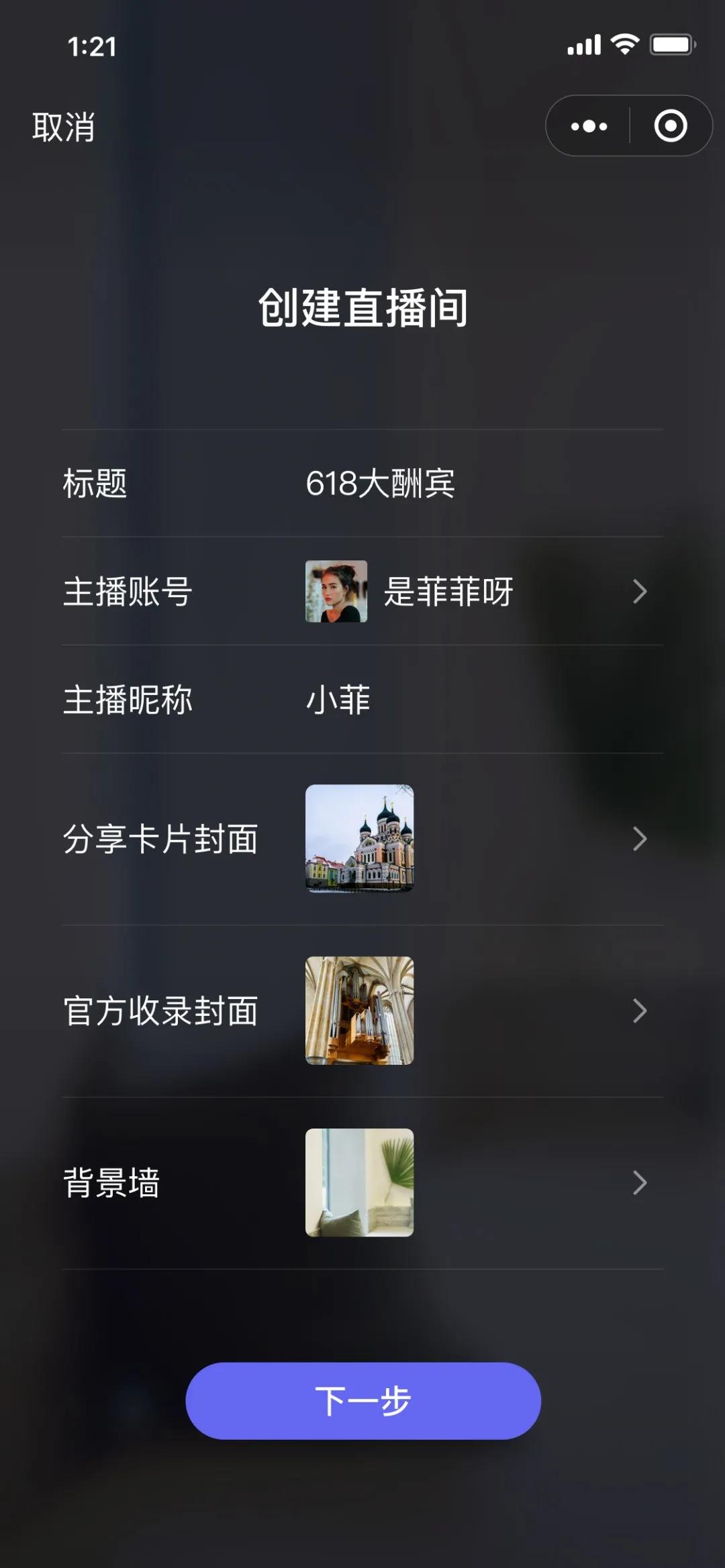The width and height of the screenshot is (725, 1568).
Task: Click the 背景墙 background image thumbnail
Action: click(360, 1181)
